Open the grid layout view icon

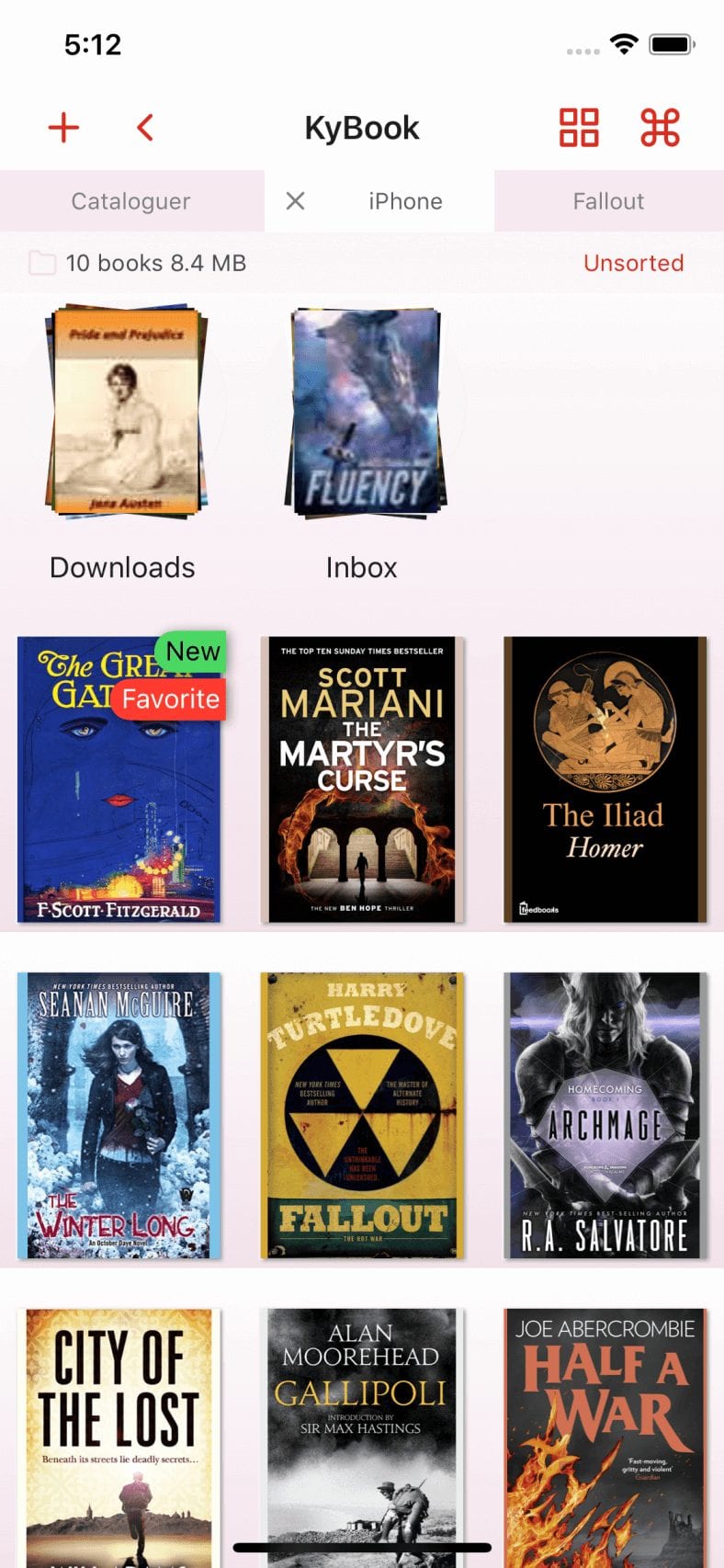click(579, 127)
